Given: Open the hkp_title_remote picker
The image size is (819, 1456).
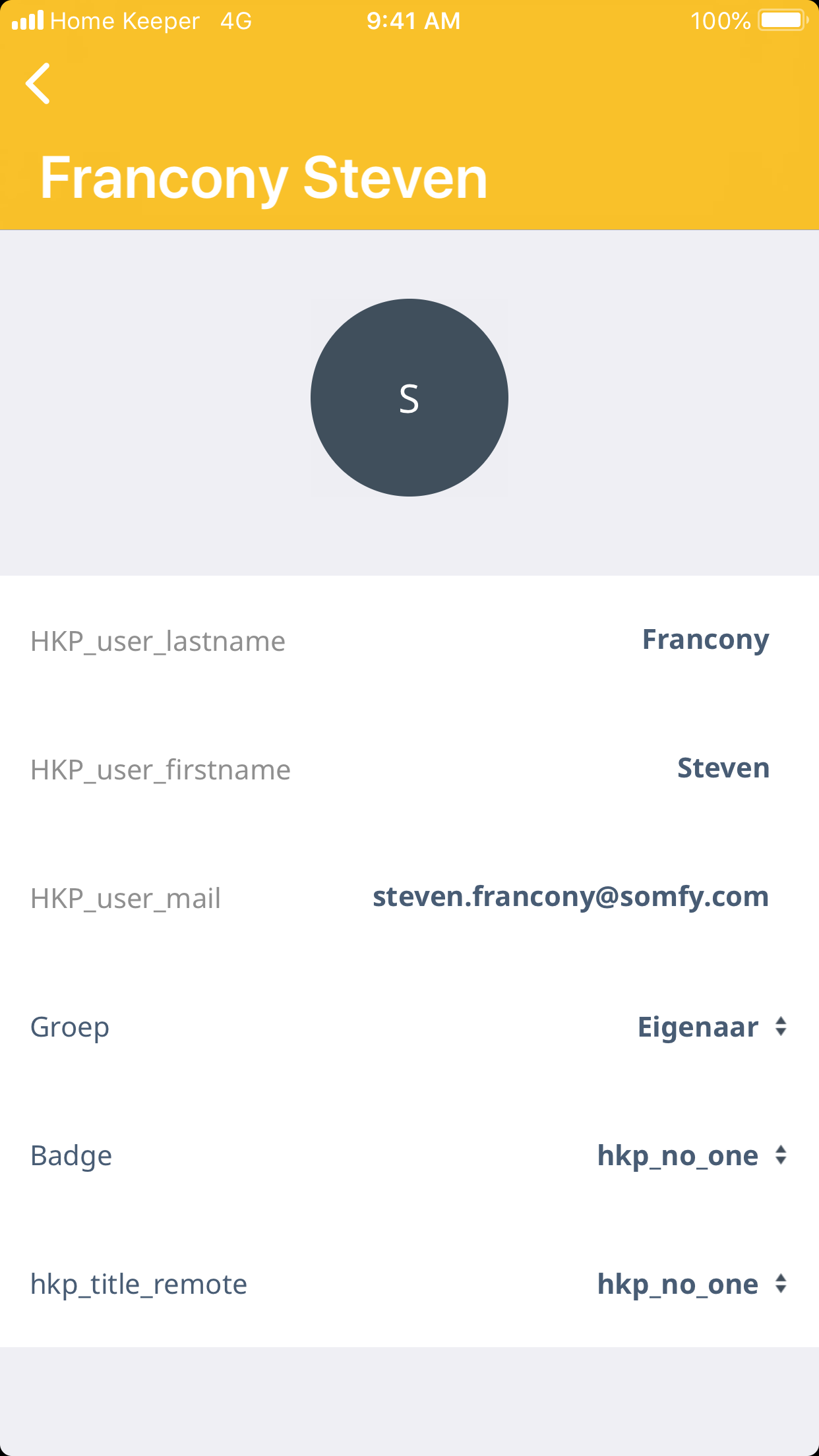Looking at the screenshot, I should 692,1284.
